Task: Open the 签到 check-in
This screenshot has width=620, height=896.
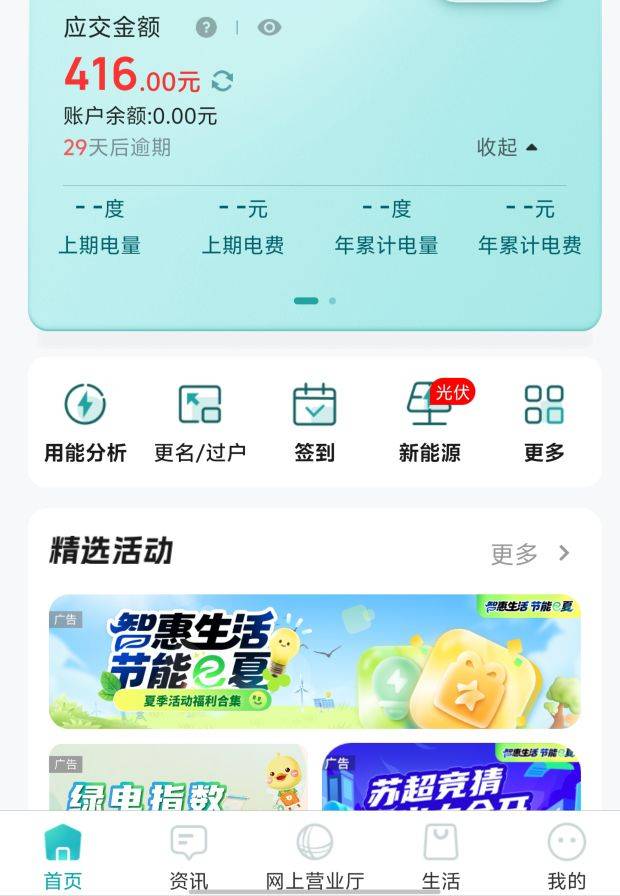Action: pyautogui.click(x=314, y=424)
